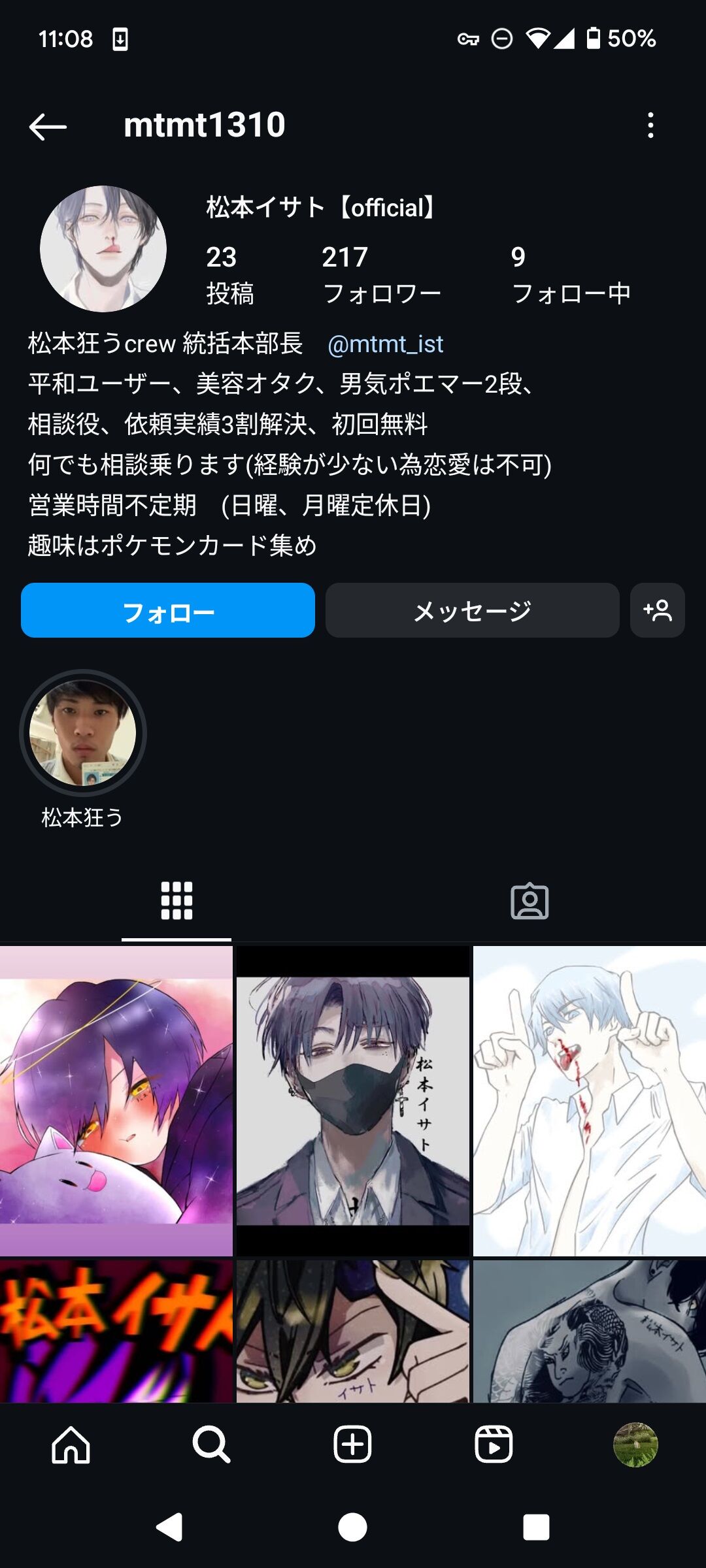Create a new post

click(352, 1445)
